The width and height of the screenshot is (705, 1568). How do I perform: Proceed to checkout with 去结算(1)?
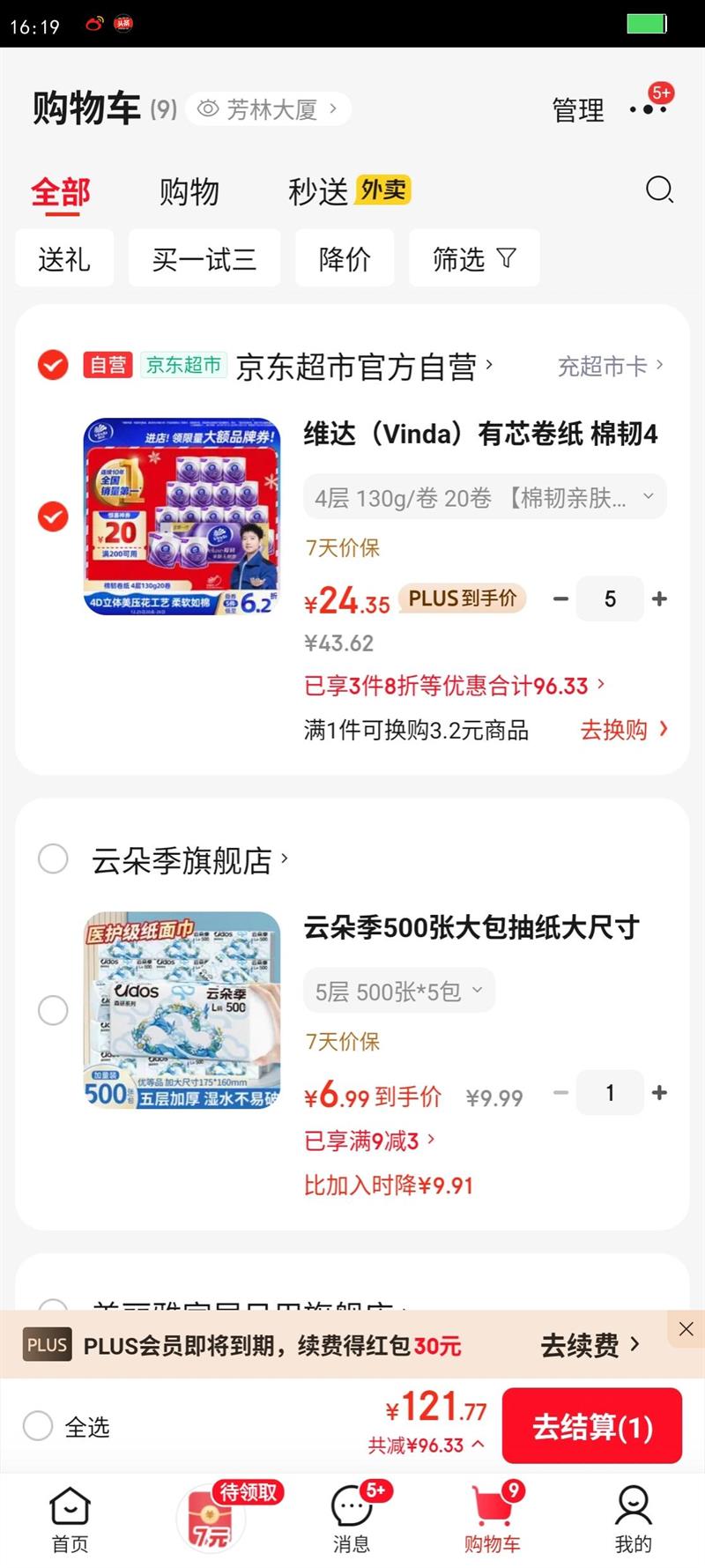pyautogui.click(x=592, y=1426)
